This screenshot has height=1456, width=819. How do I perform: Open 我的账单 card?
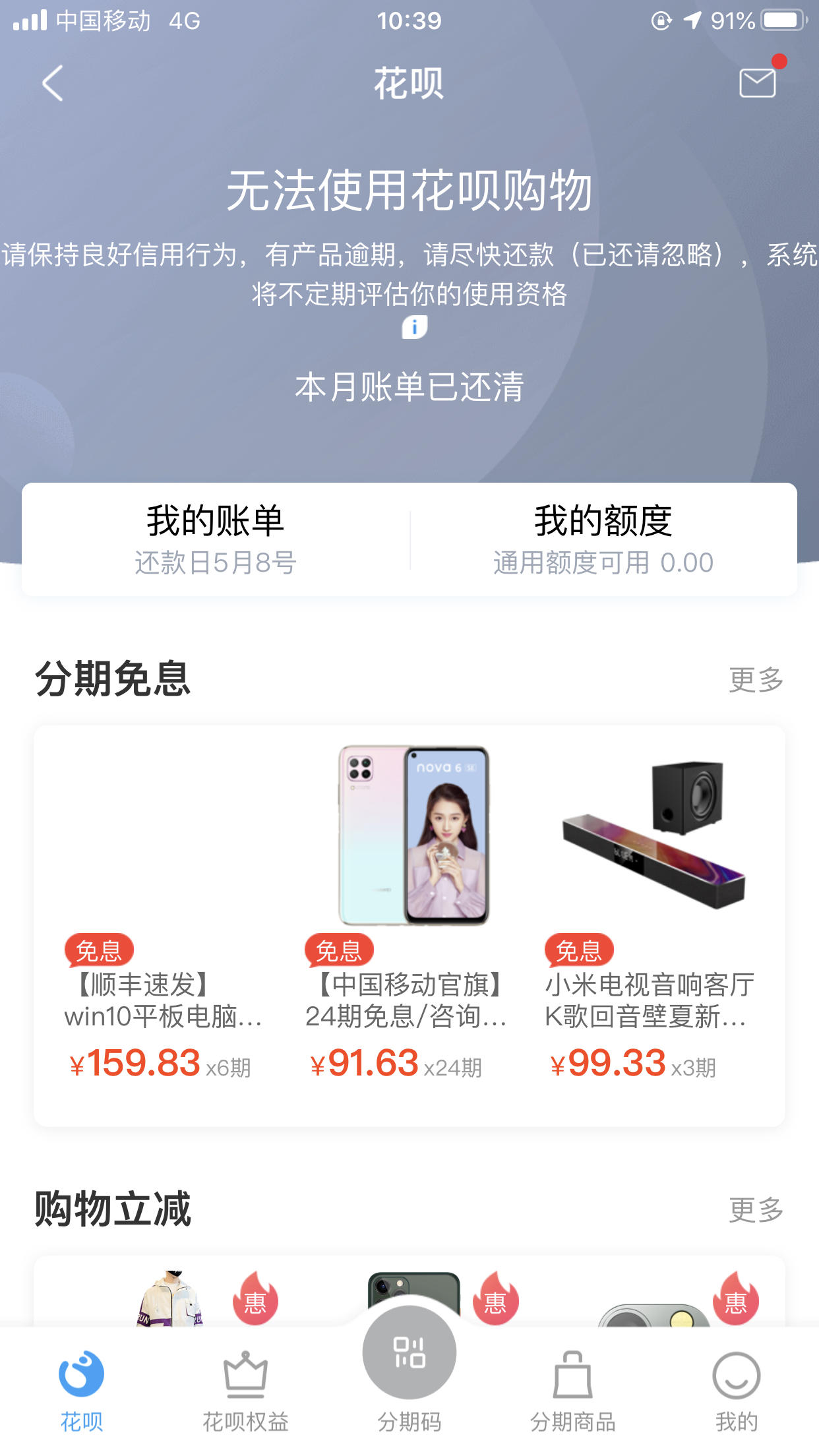pyautogui.click(x=216, y=539)
